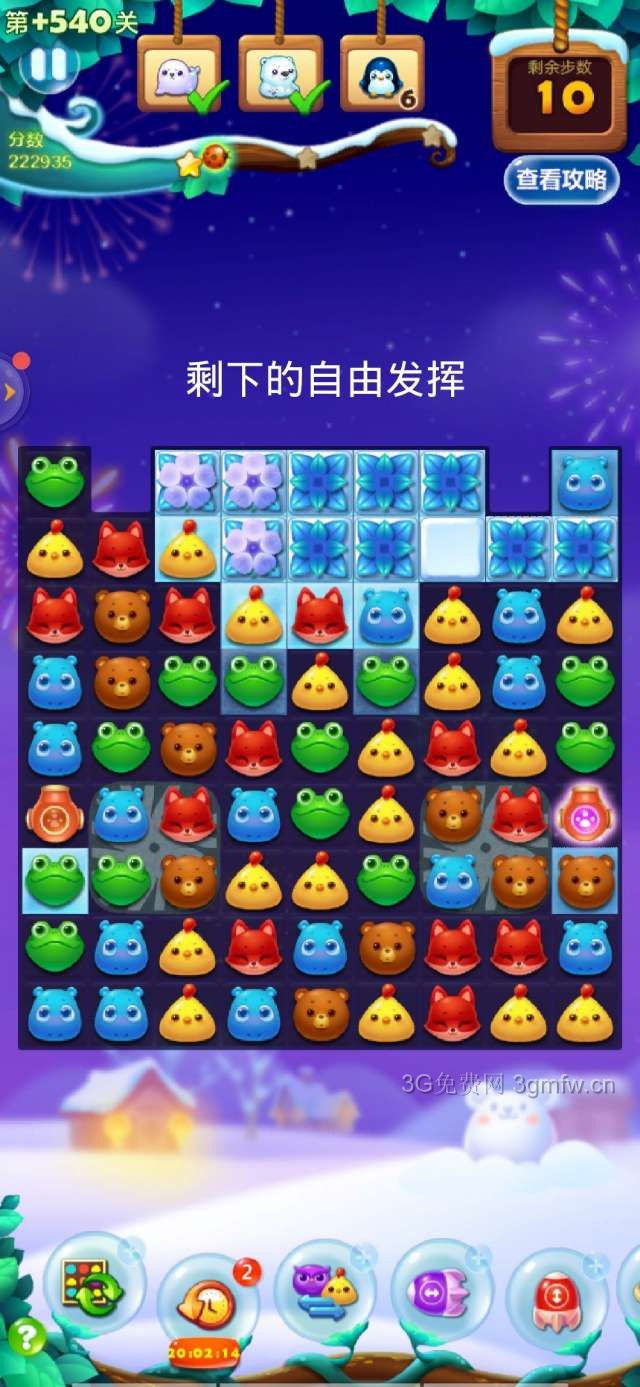Pause the game
Viewport: 640px width, 1387px height.
coord(47,64)
